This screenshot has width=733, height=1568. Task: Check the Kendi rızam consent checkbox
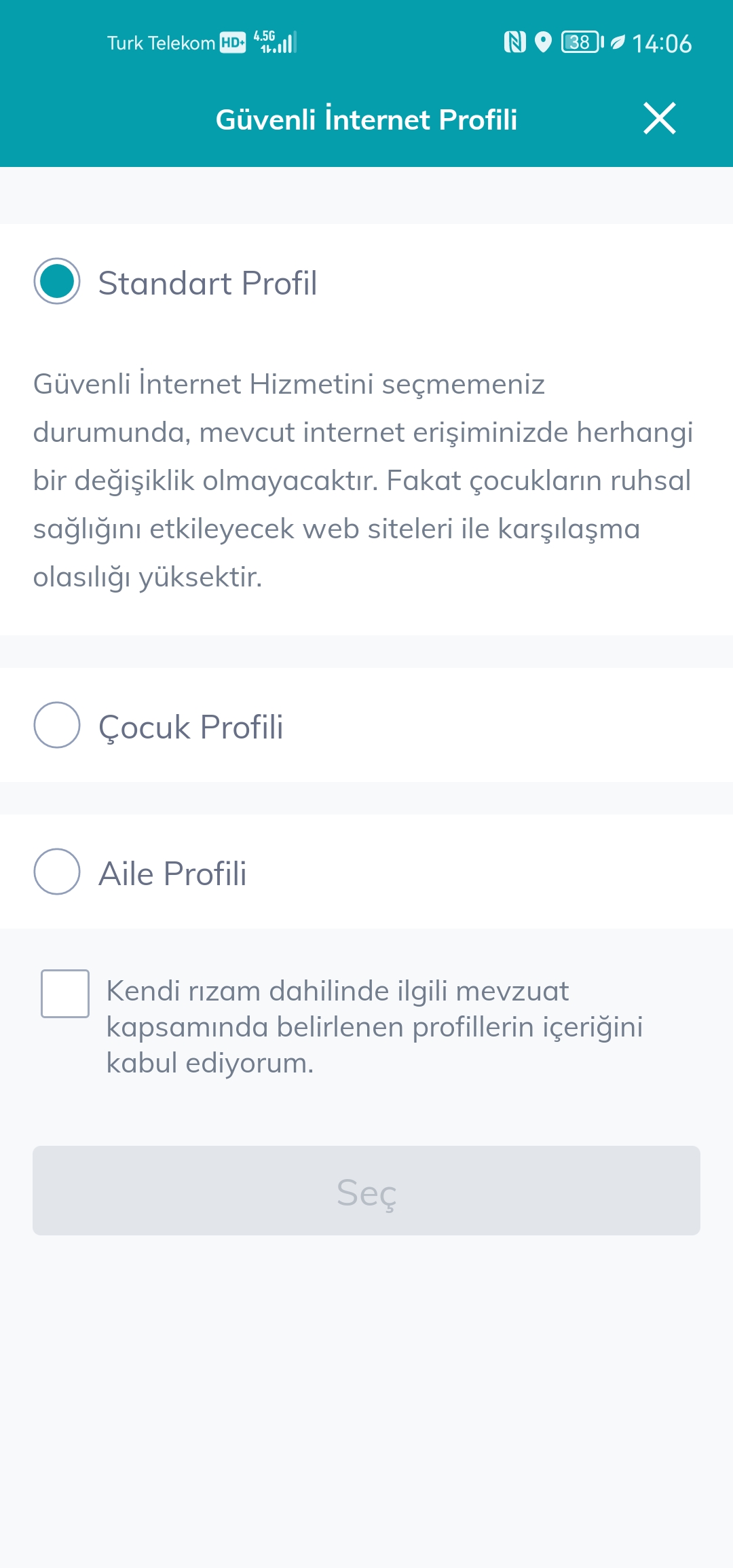[x=65, y=994]
